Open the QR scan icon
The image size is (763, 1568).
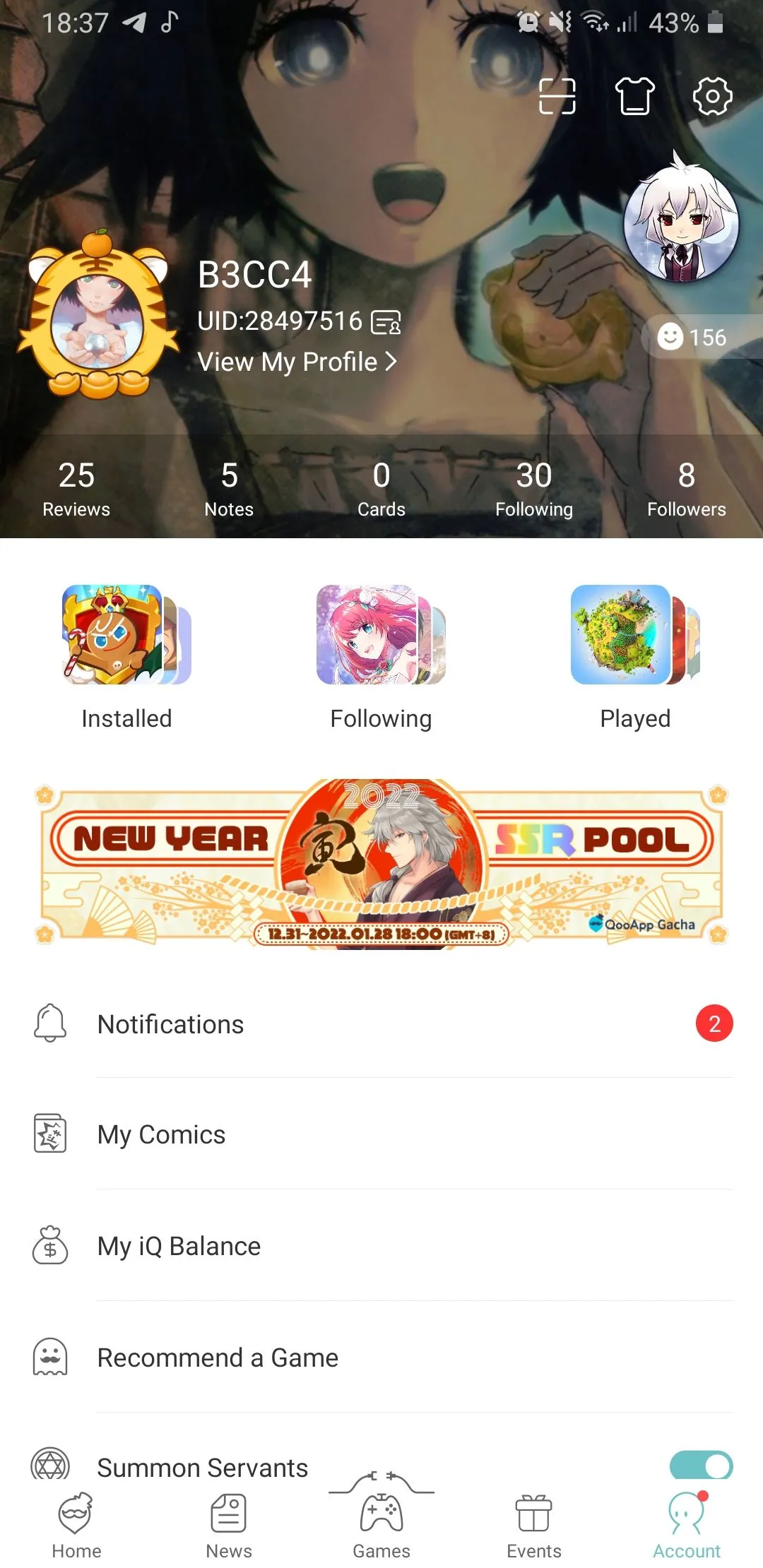click(557, 96)
